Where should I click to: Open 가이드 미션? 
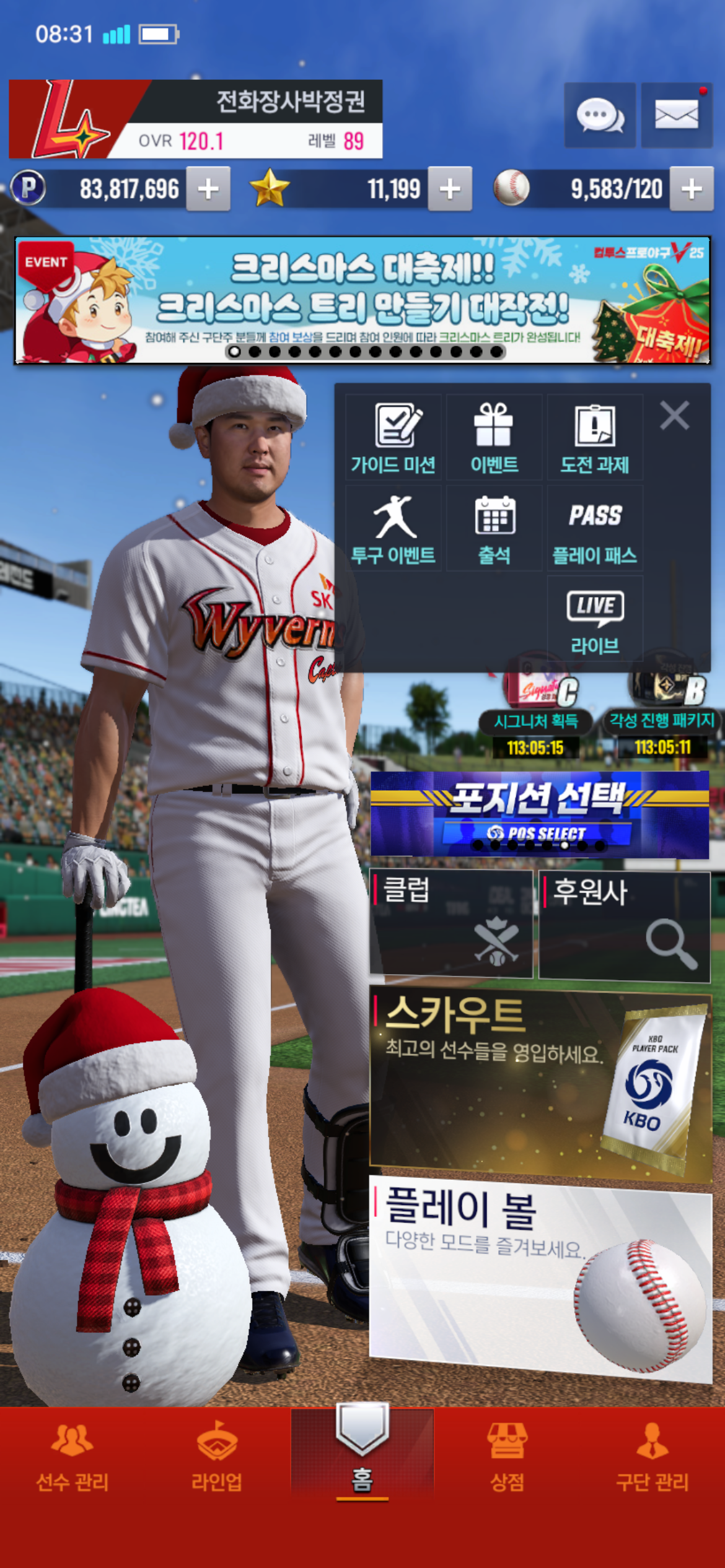point(393,438)
